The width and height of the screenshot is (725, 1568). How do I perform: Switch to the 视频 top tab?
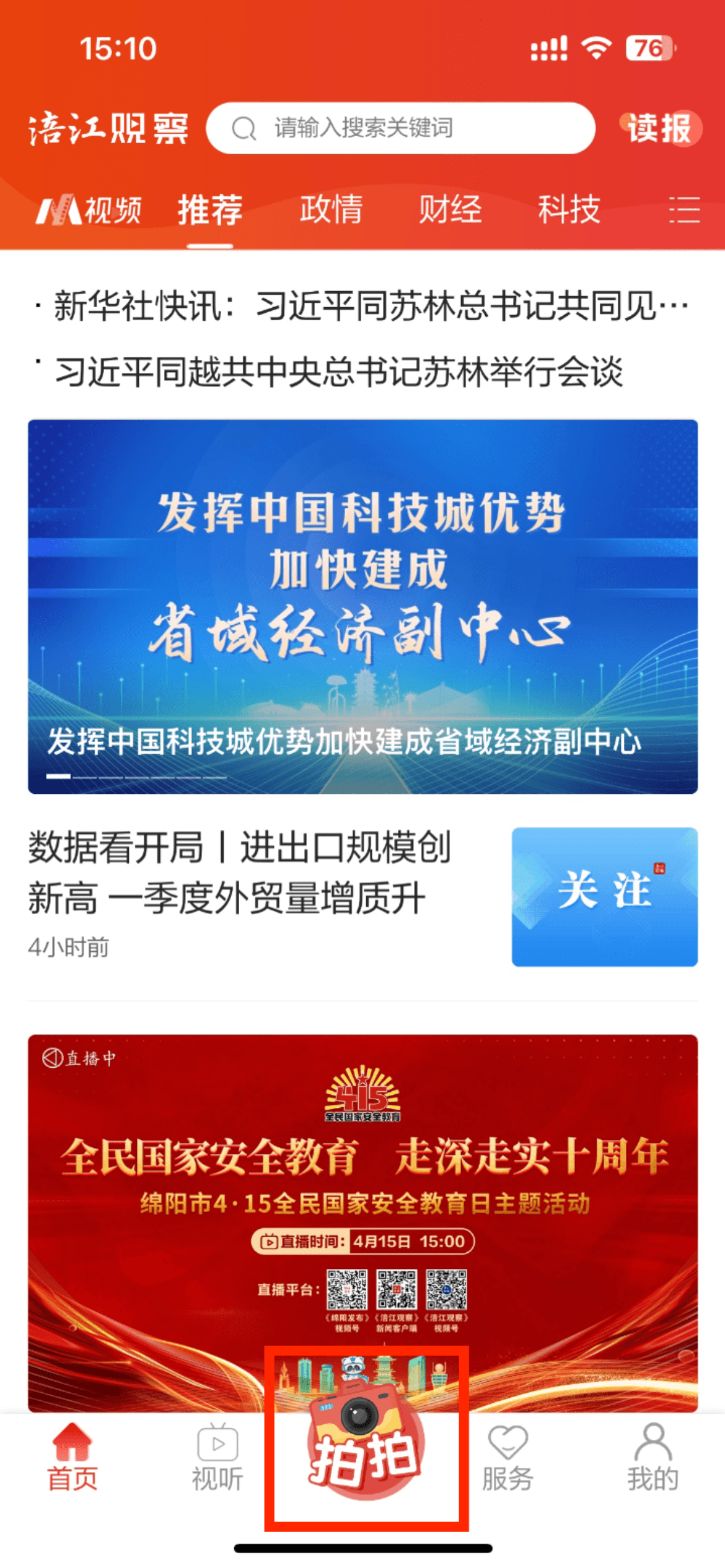pyautogui.click(x=90, y=210)
